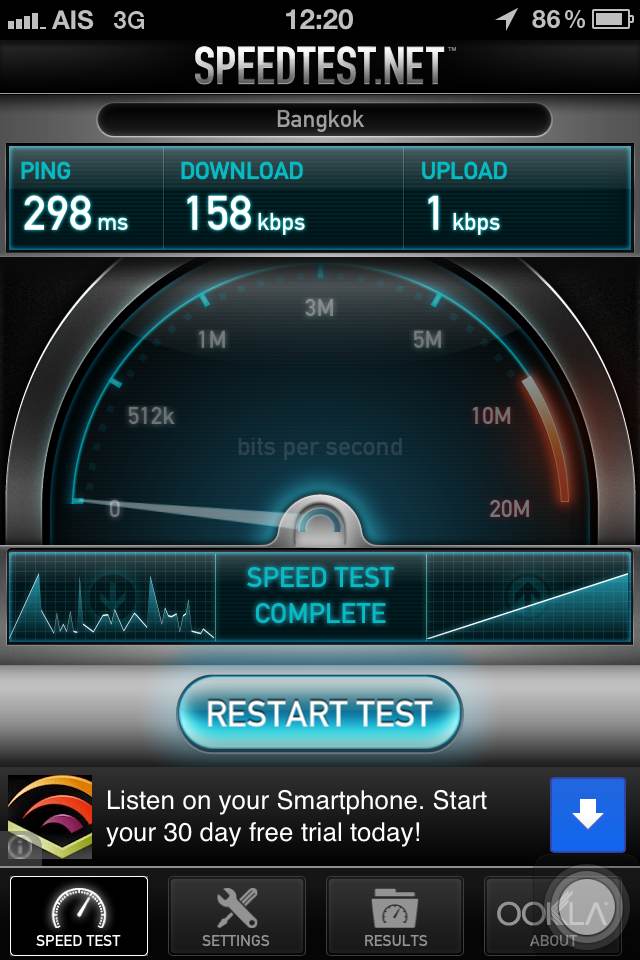This screenshot has width=640, height=960.
Task: Switch to the Settings tab
Action: pos(236,915)
